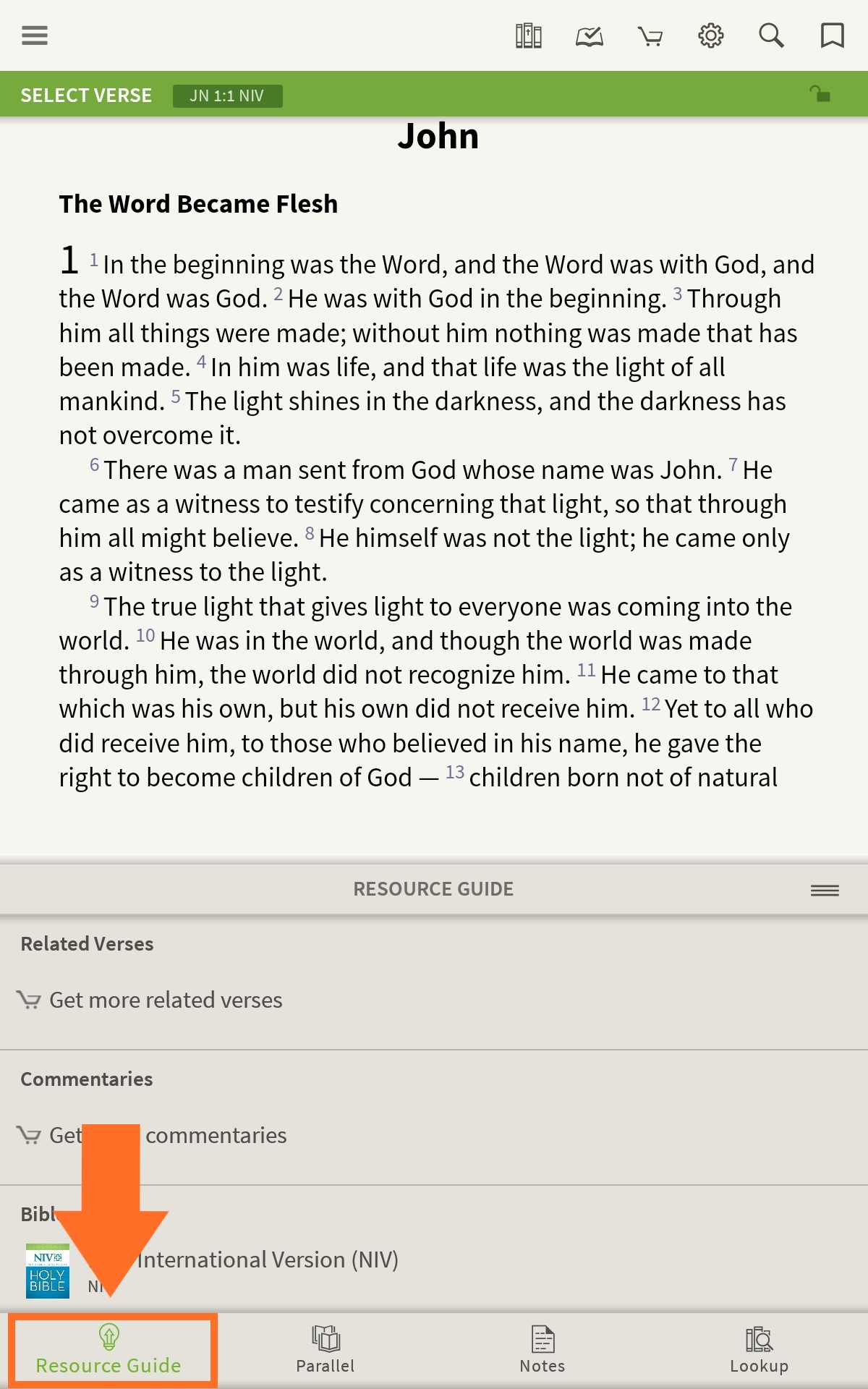The width and height of the screenshot is (868, 1389).
Task: Switch to the Notes tab
Action: (542, 1350)
